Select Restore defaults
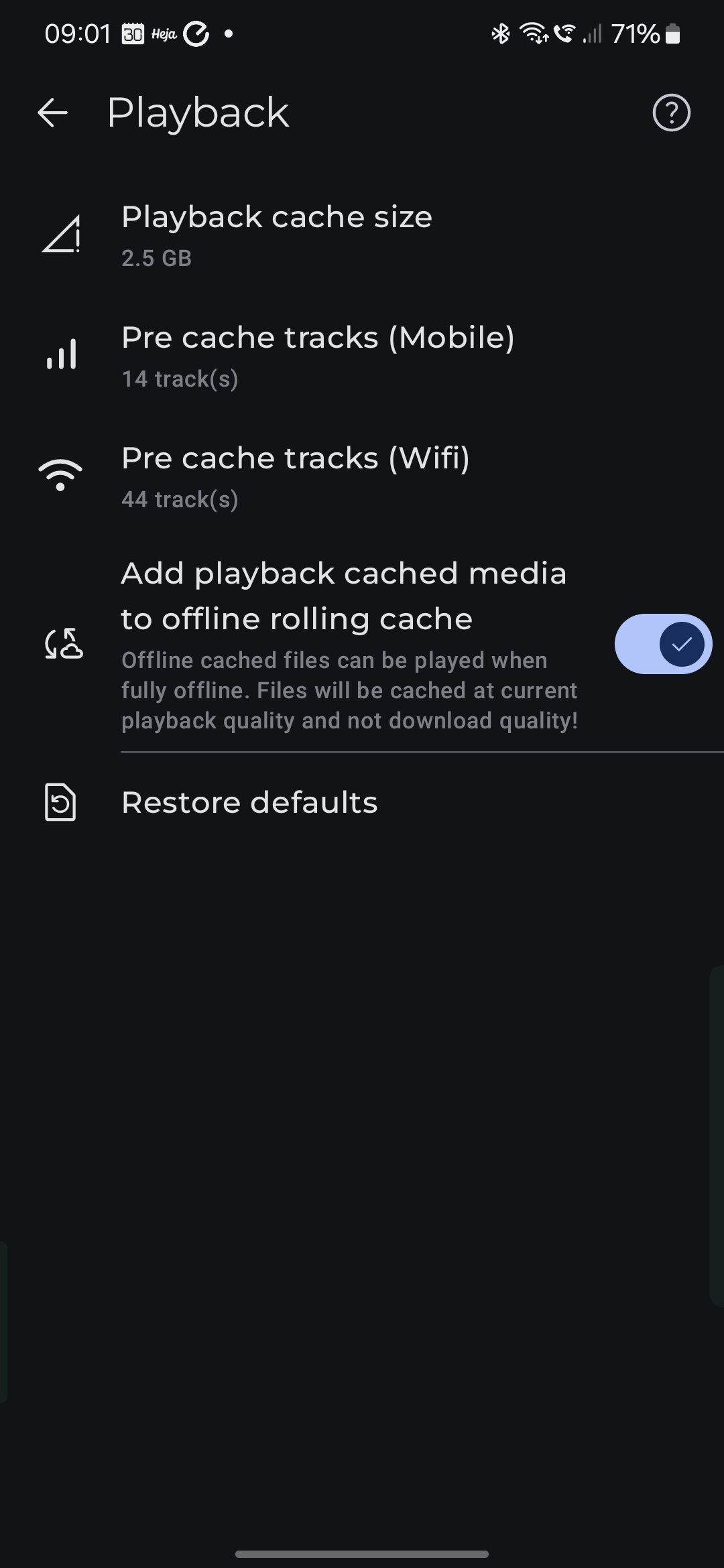This screenshot has width=724, height=1568. point(362,802)
